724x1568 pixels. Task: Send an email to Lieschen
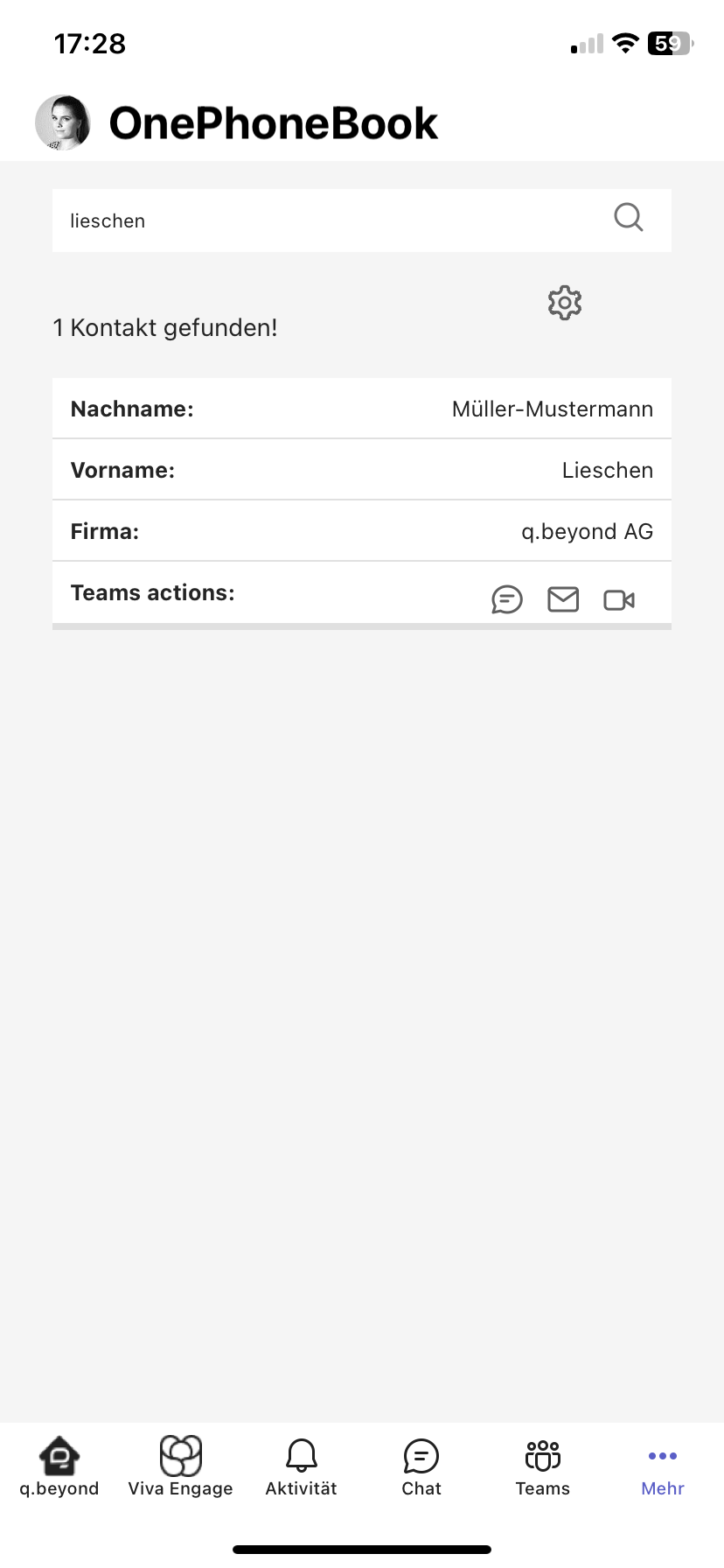coord(563,599)
